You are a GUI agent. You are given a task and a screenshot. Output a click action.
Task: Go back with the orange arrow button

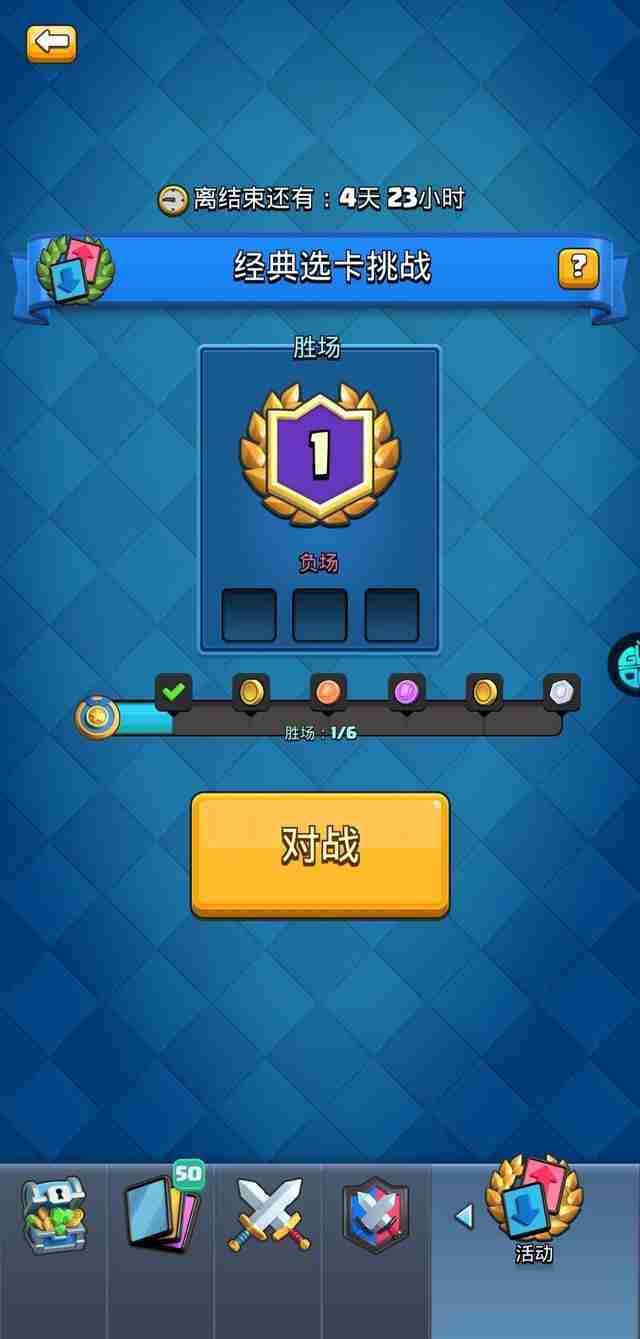51,43
